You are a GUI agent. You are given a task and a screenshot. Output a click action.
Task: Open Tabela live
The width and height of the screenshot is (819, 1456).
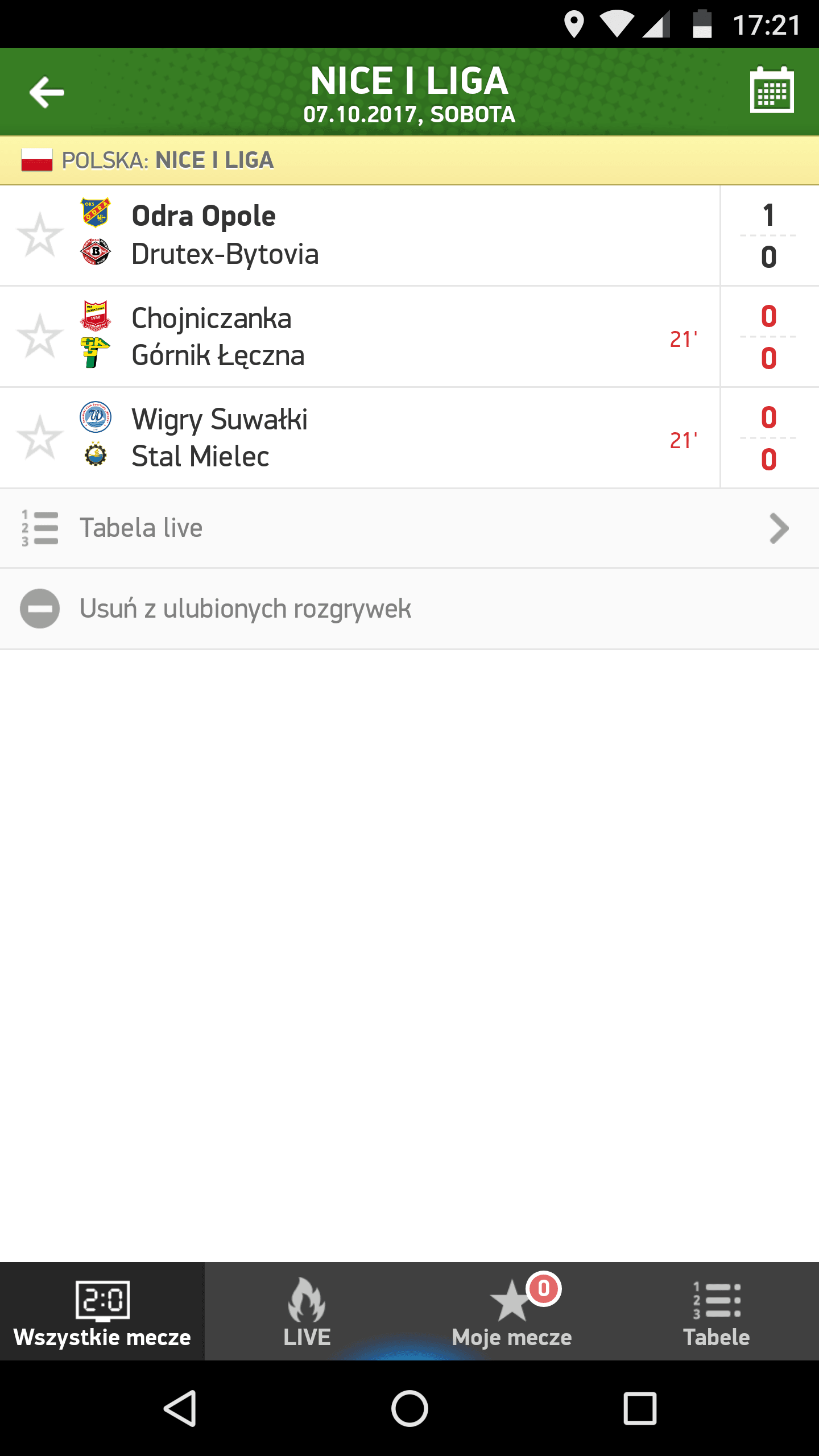(409, 528)
